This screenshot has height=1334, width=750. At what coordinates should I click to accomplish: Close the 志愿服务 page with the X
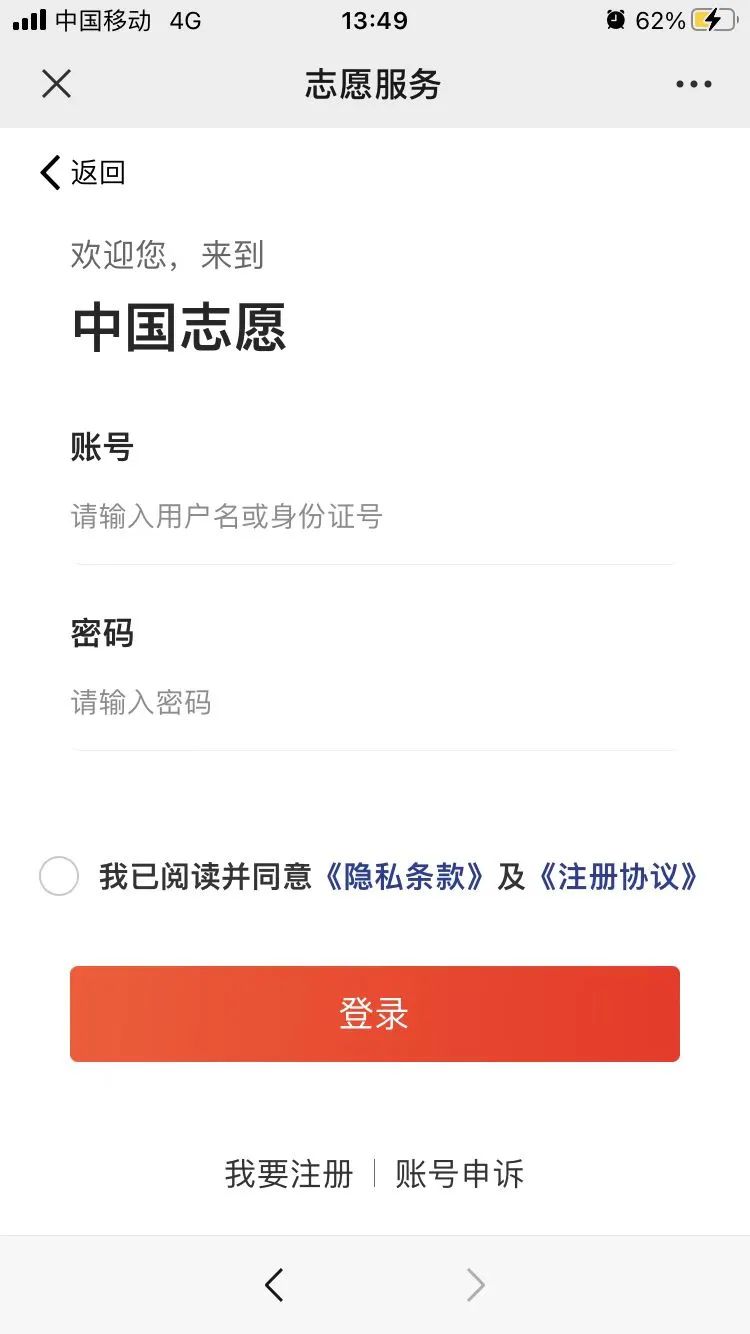tap(56, 84)
